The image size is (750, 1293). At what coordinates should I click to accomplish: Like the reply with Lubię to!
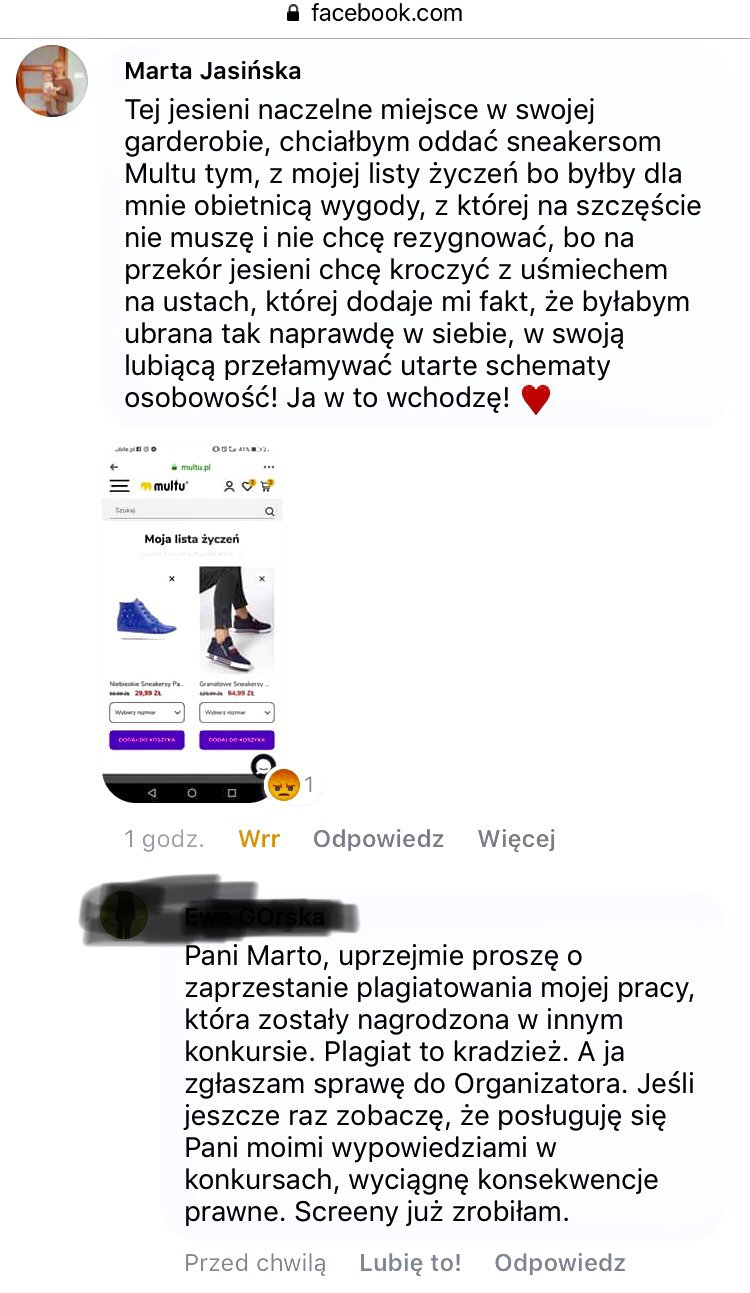tap(410, 1263)
